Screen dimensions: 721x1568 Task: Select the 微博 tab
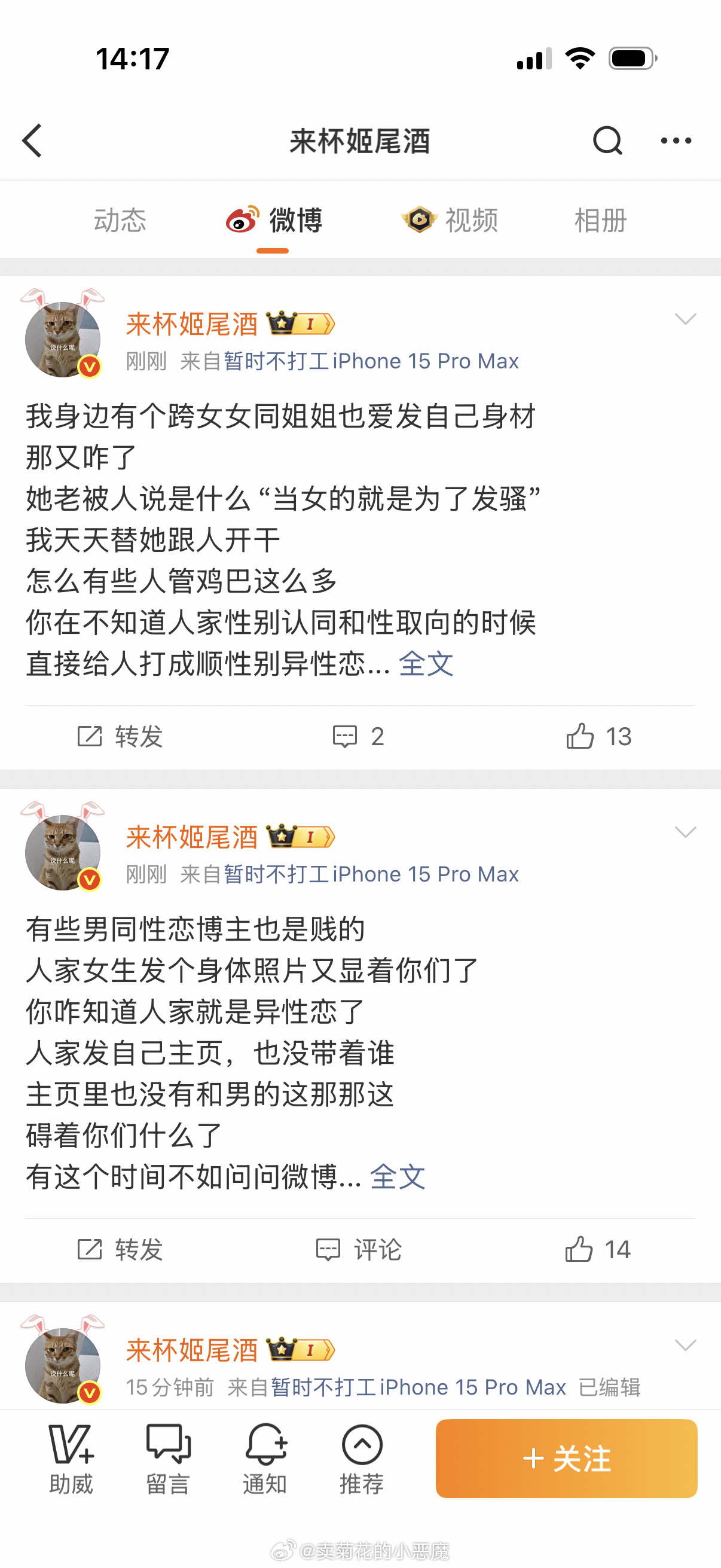coord(274,220)
